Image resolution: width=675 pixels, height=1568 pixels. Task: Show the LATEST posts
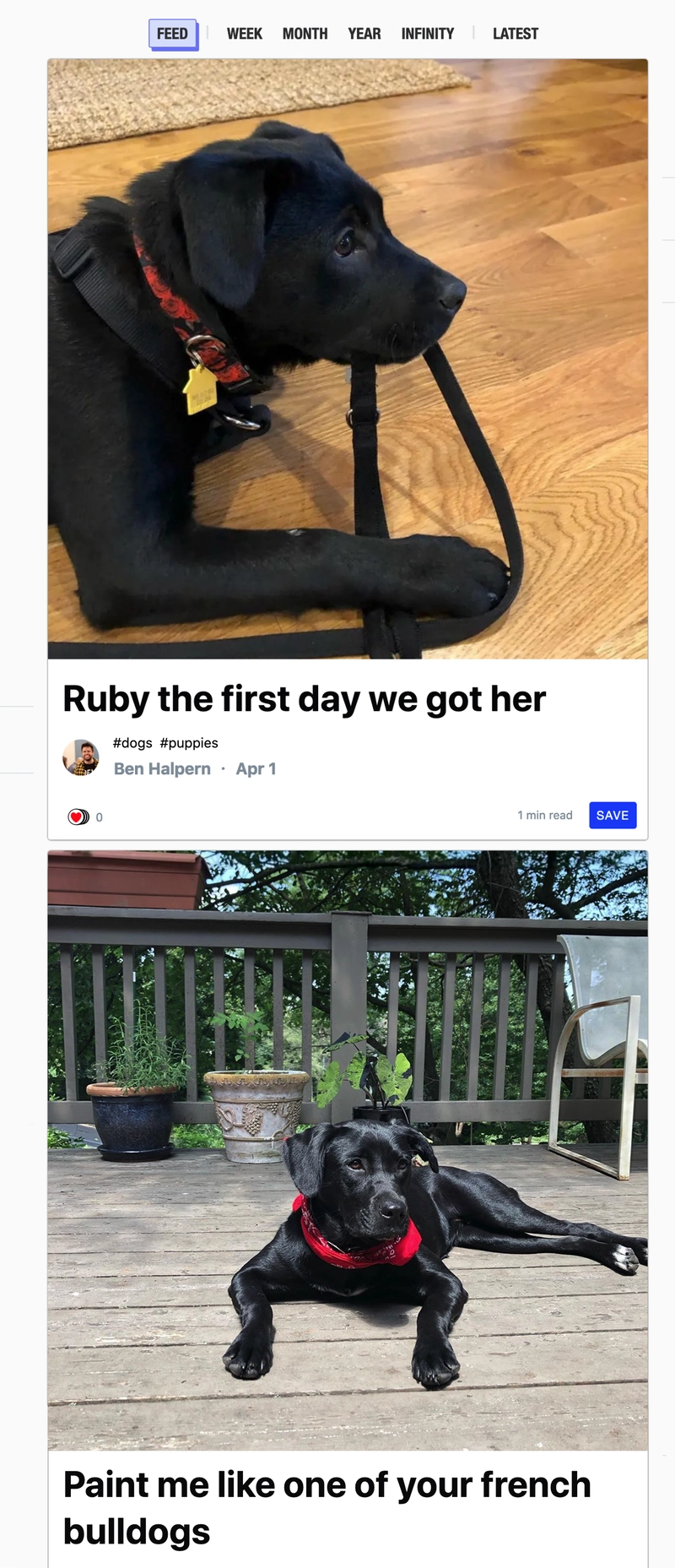(x=515, y=34)
